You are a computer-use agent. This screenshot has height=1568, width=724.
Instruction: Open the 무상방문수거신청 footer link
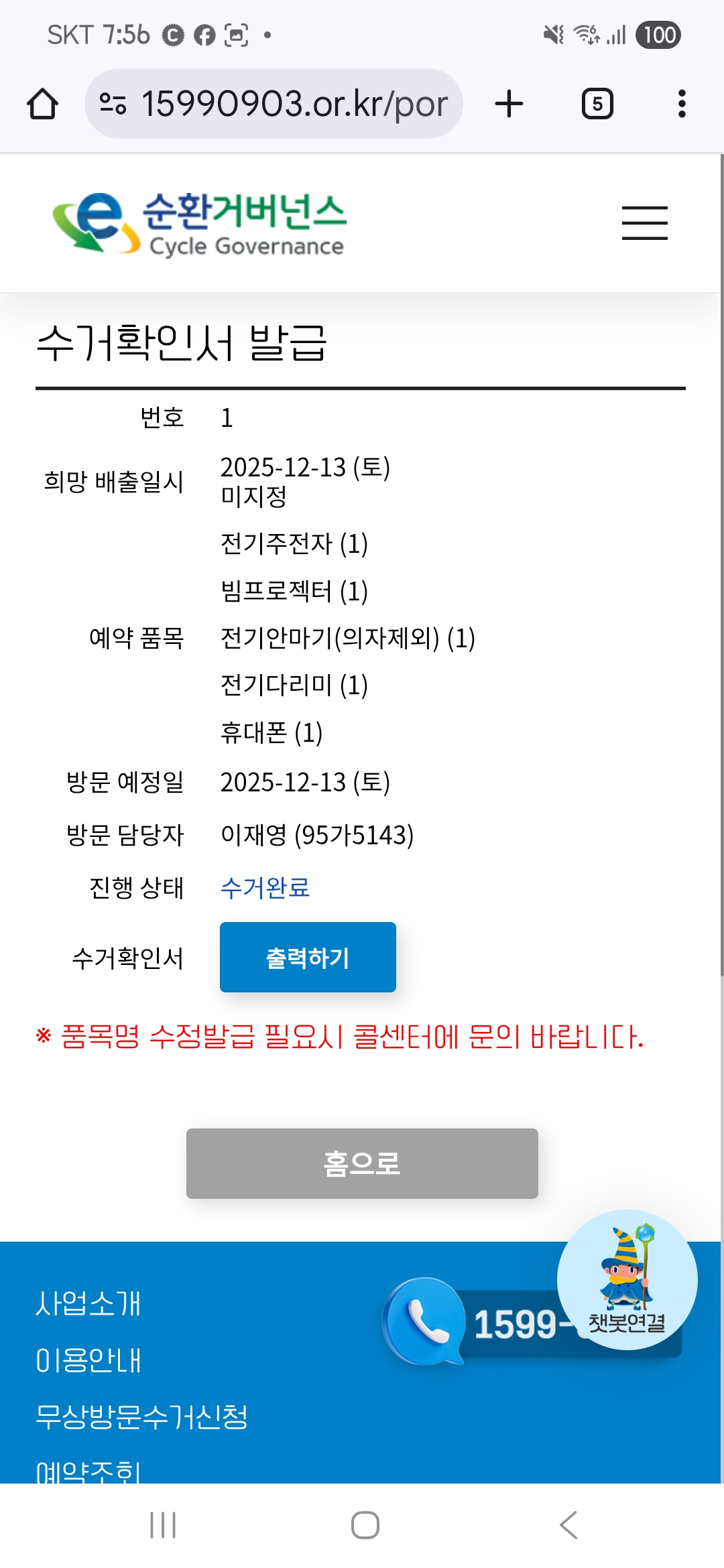coord(141,1417)
